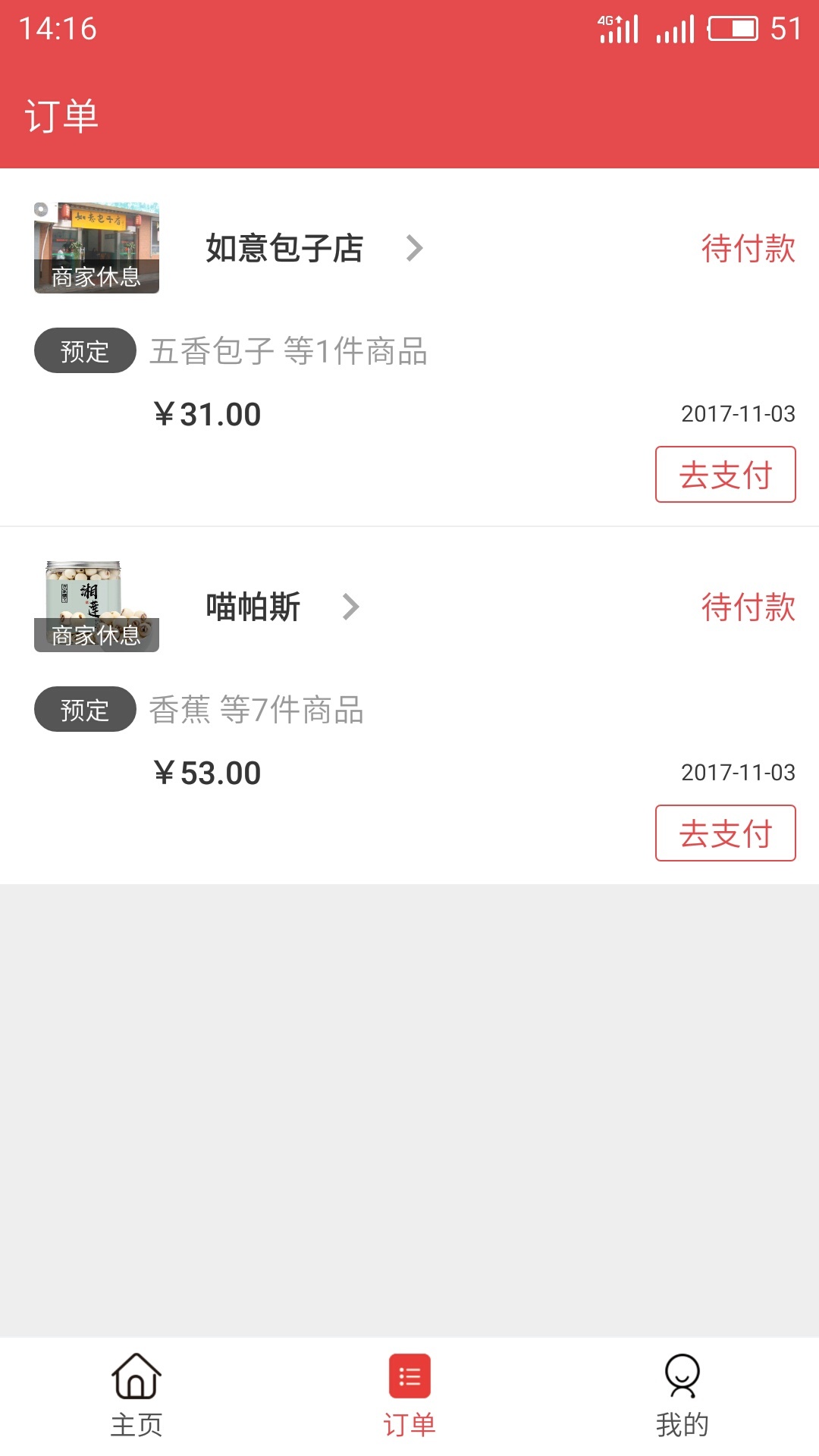View 五香包子 order details

(x=288, y=351)
